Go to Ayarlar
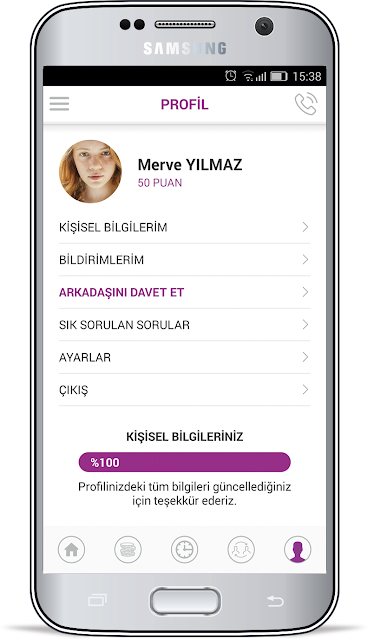The width and height of the screenshot is (368, 640). pos(184,357)
